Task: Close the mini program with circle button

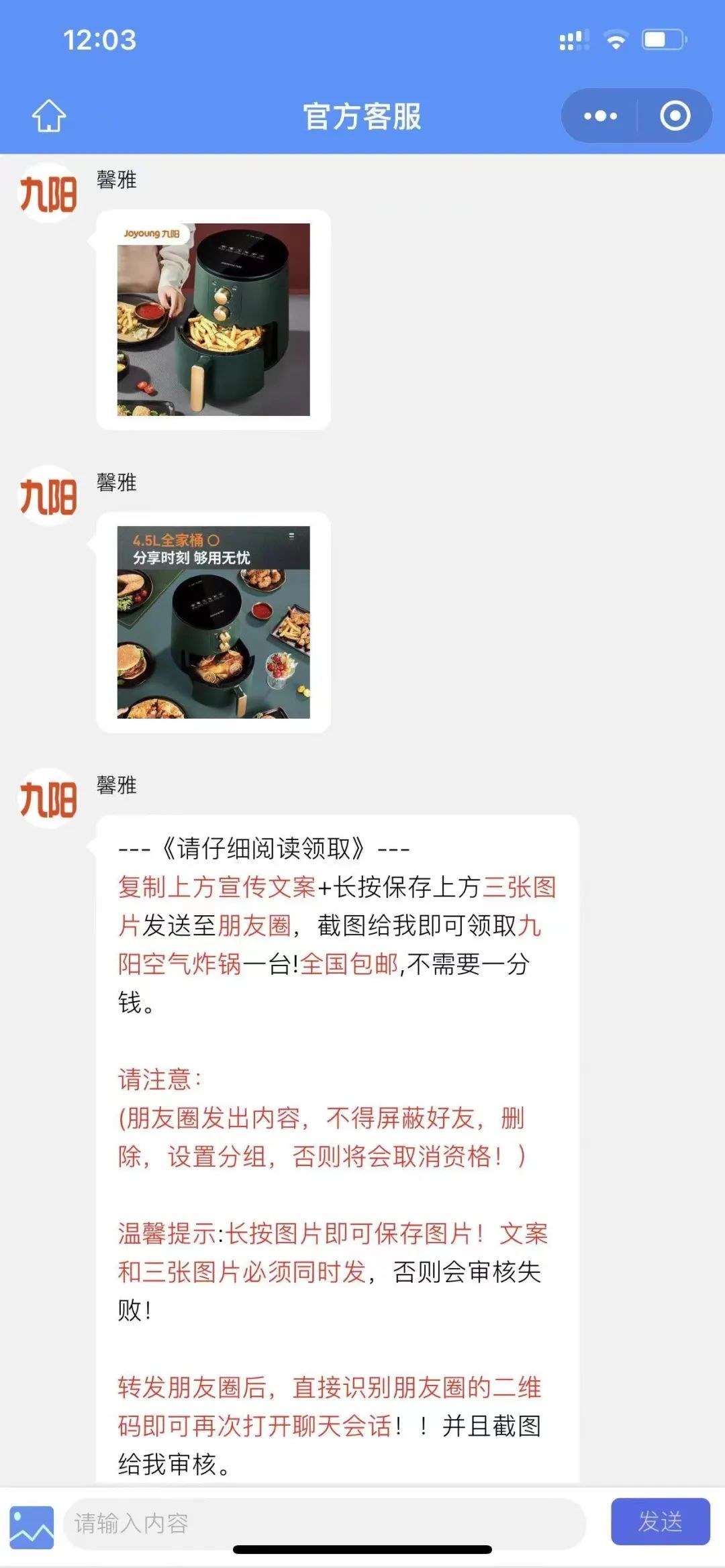Action: pos(675,116)
